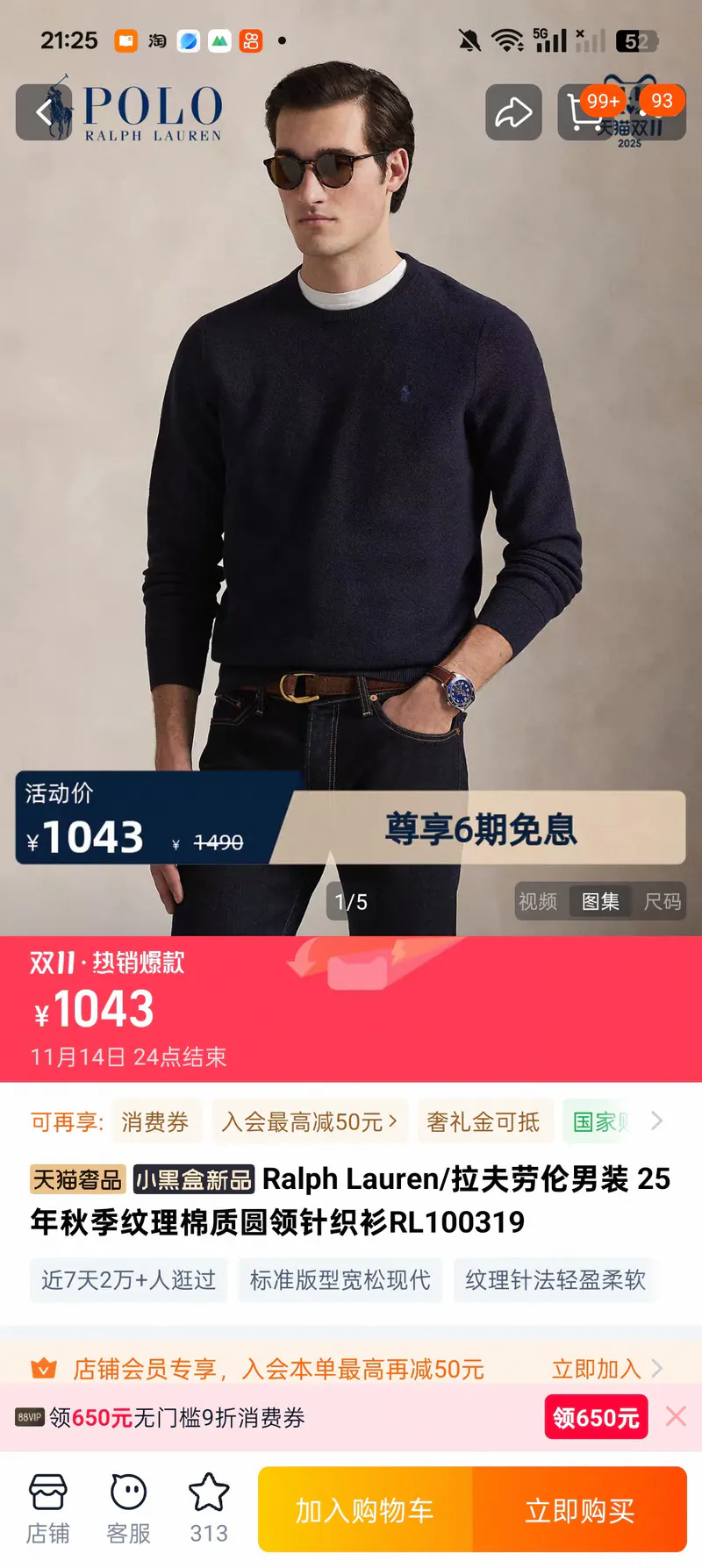Open the shopping cart icon
This screenshot has height=1568, width=702.
[586, 112]
